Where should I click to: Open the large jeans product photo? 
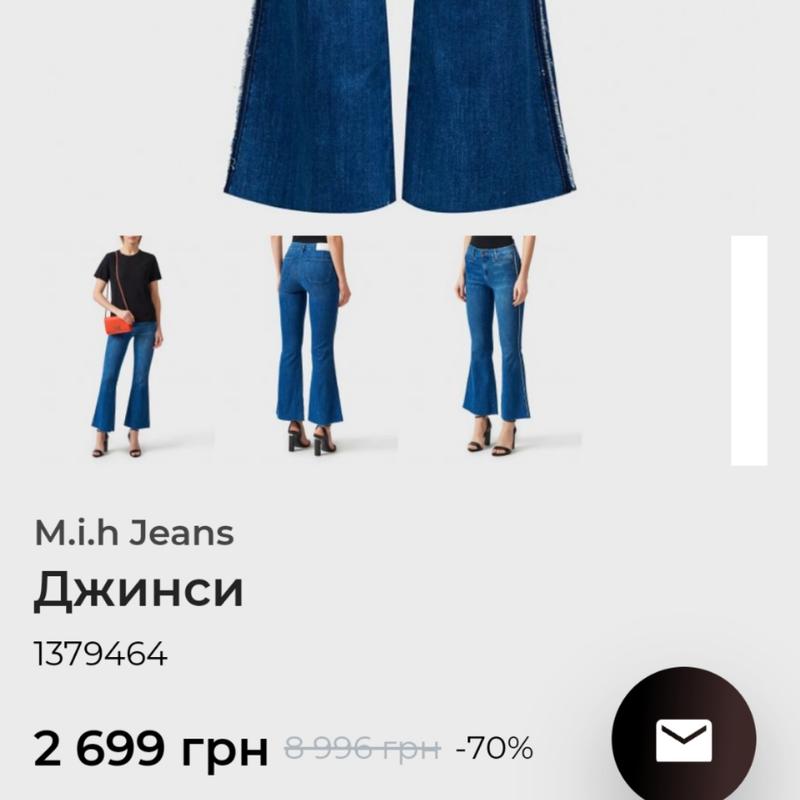[400, 105]
